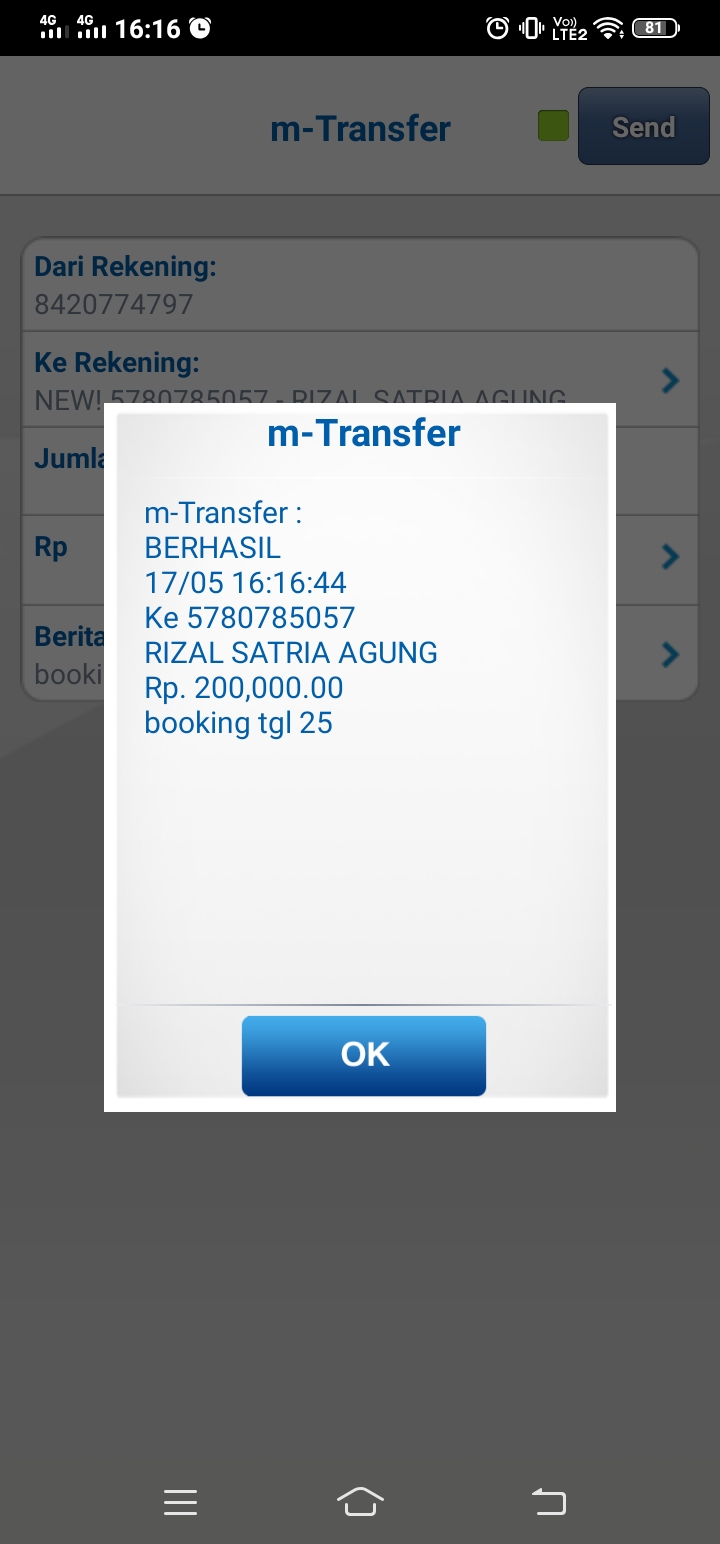Go back using the system back button
The height and width of the screenshot is (1544, 720).
548,1501
